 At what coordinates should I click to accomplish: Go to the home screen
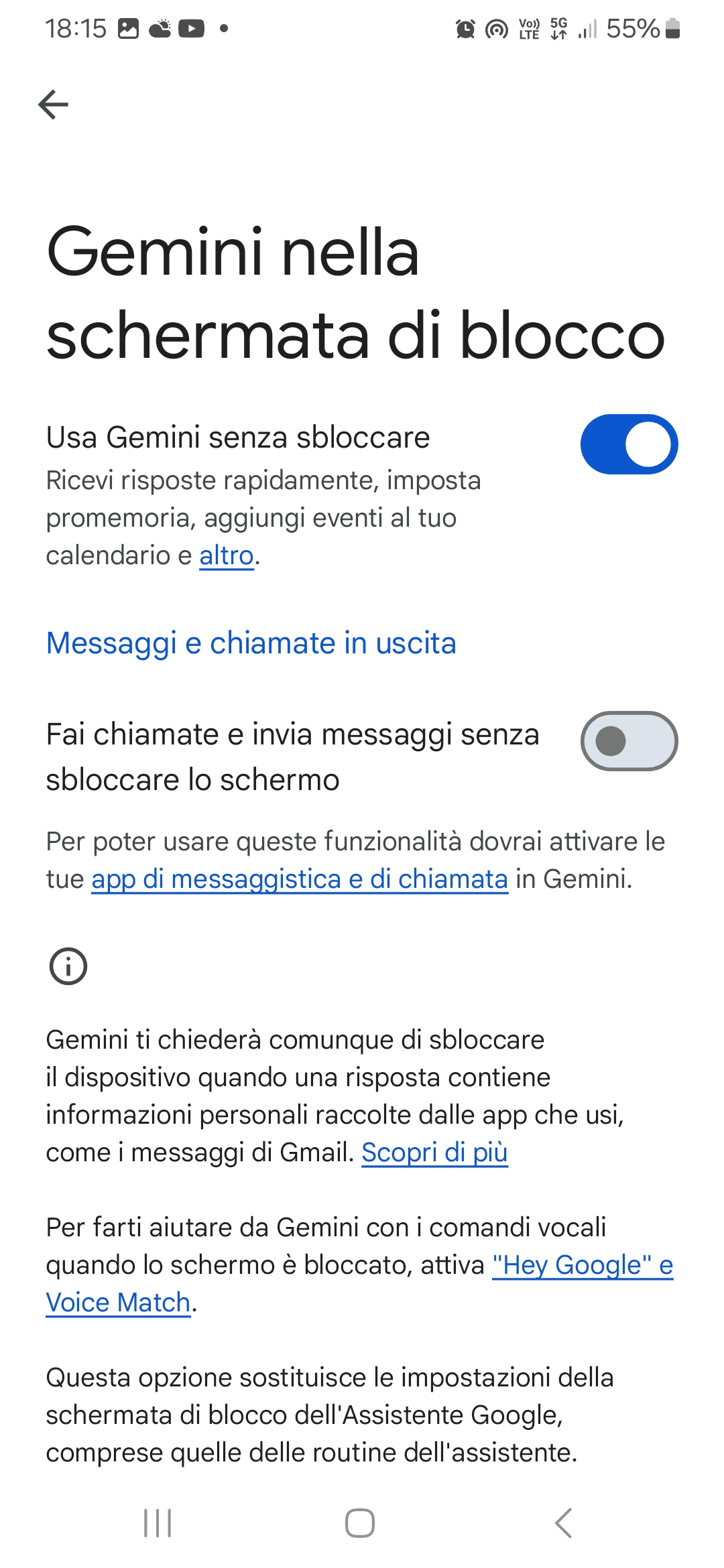(360, 1523)
